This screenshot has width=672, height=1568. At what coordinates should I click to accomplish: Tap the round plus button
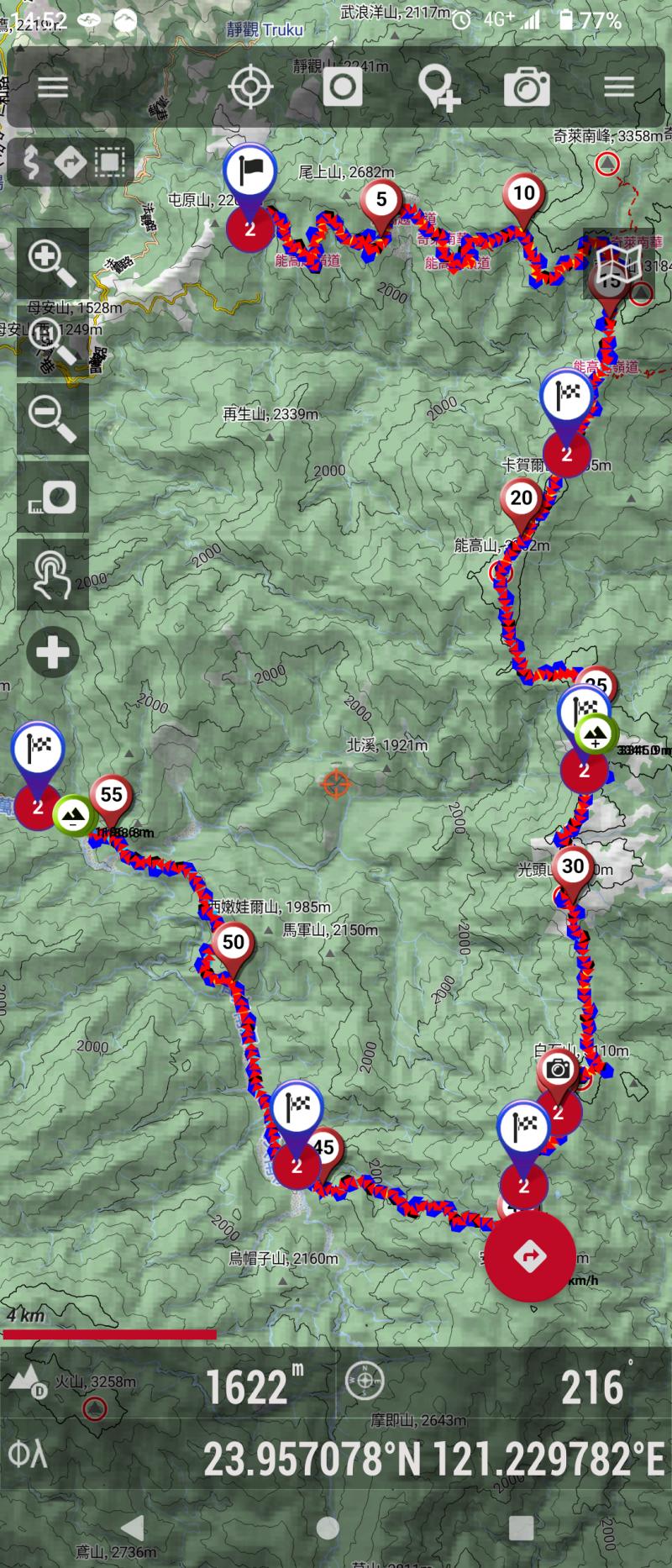(52, 653)
